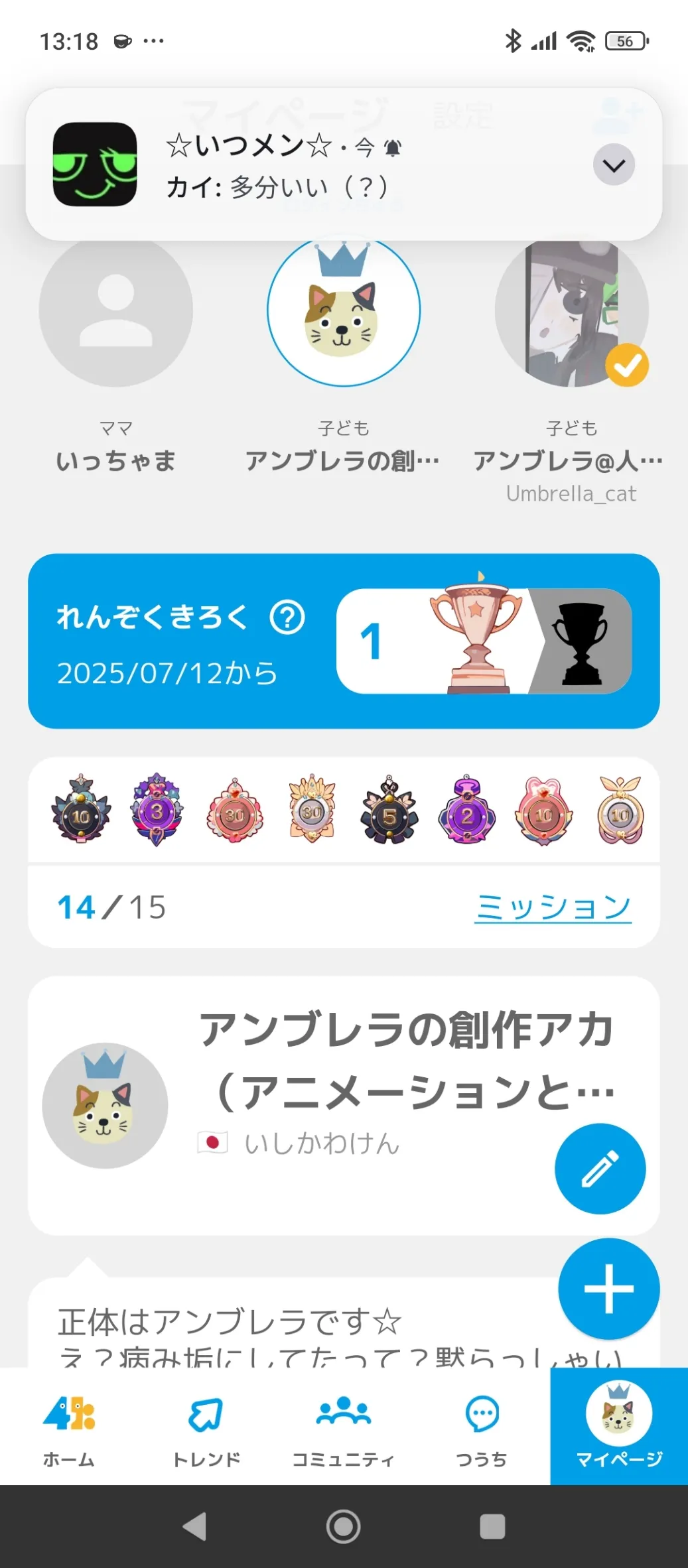
Task: Open the mission badges row
Action: coord(344,810)
